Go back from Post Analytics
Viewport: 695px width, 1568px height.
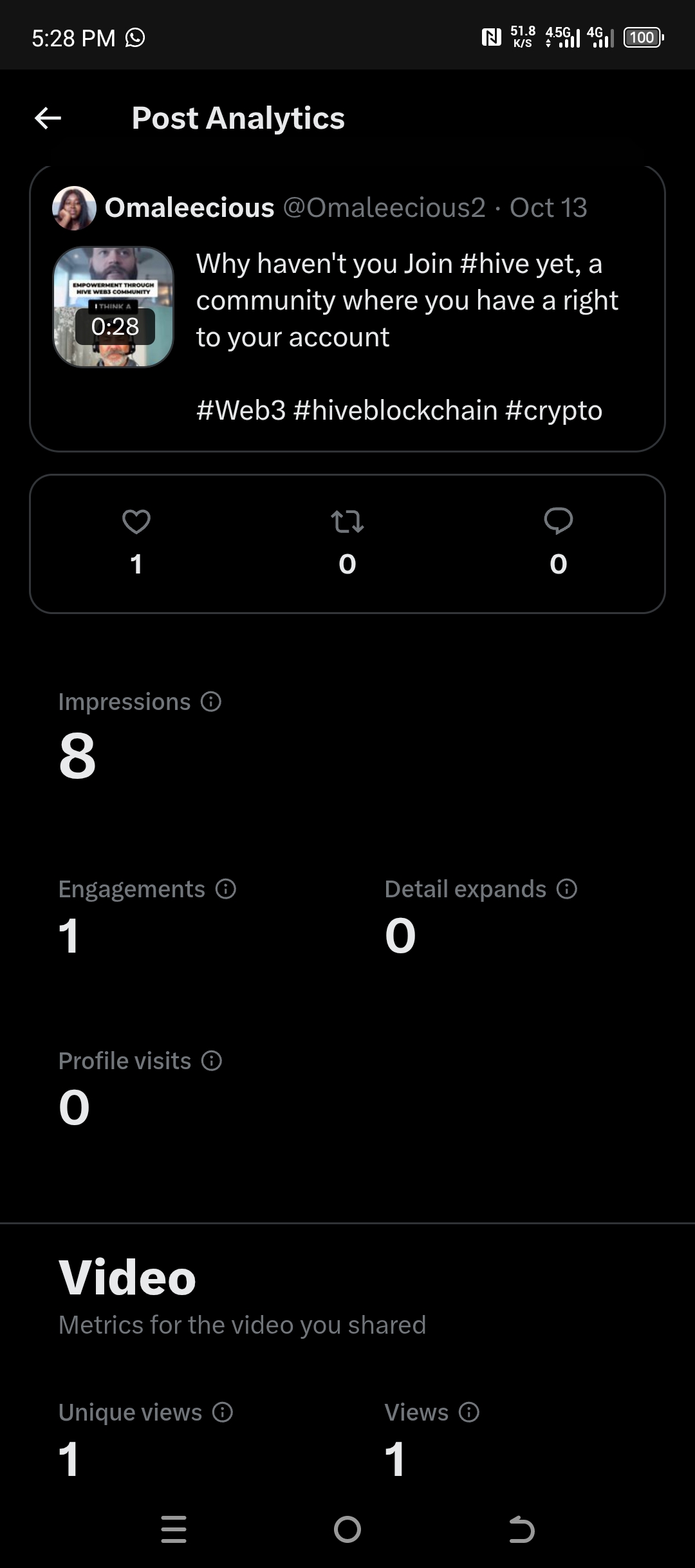point(48,118)
